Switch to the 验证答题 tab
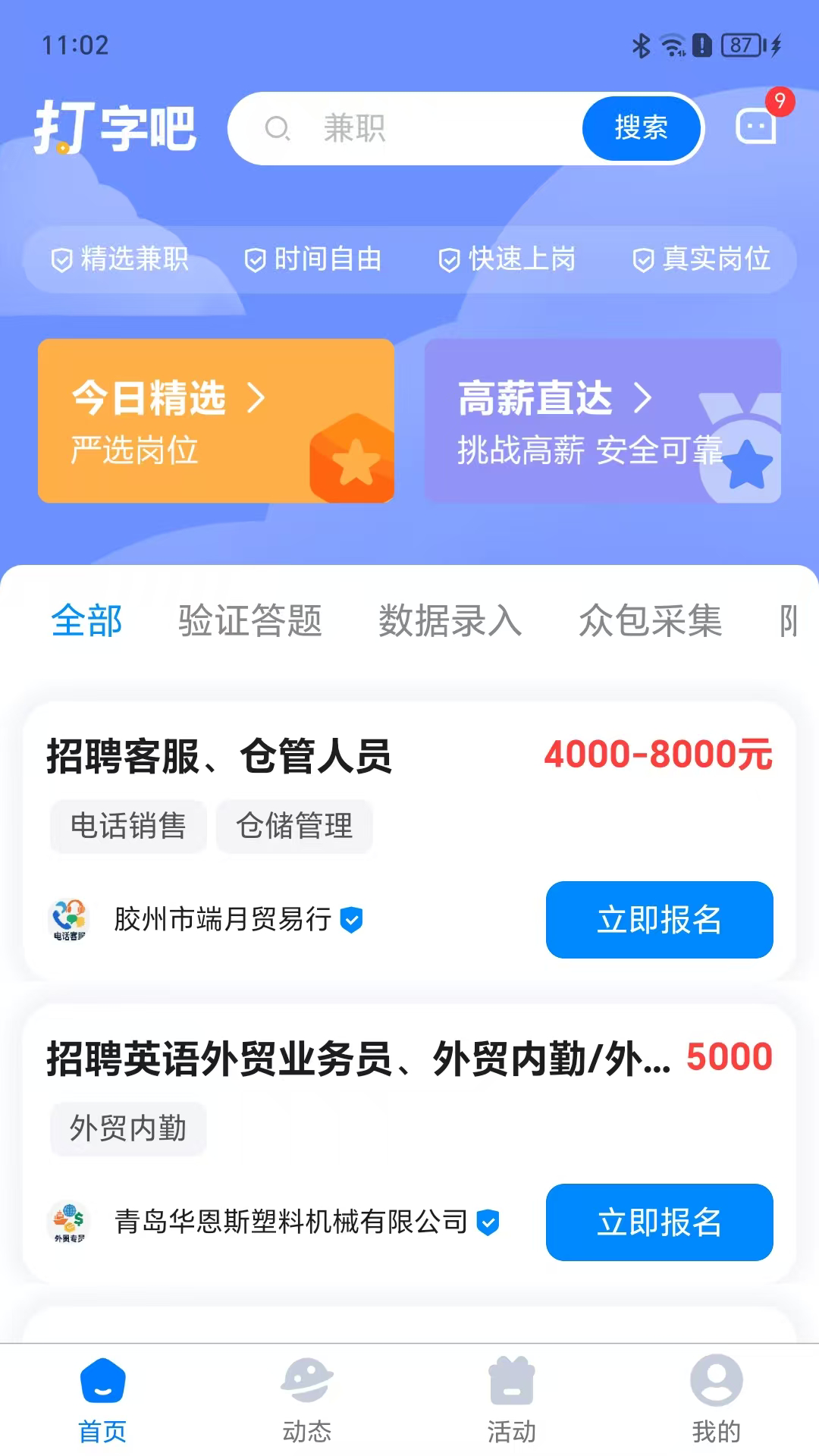This screenshot has width=819, height=1456. coord(250,622)
